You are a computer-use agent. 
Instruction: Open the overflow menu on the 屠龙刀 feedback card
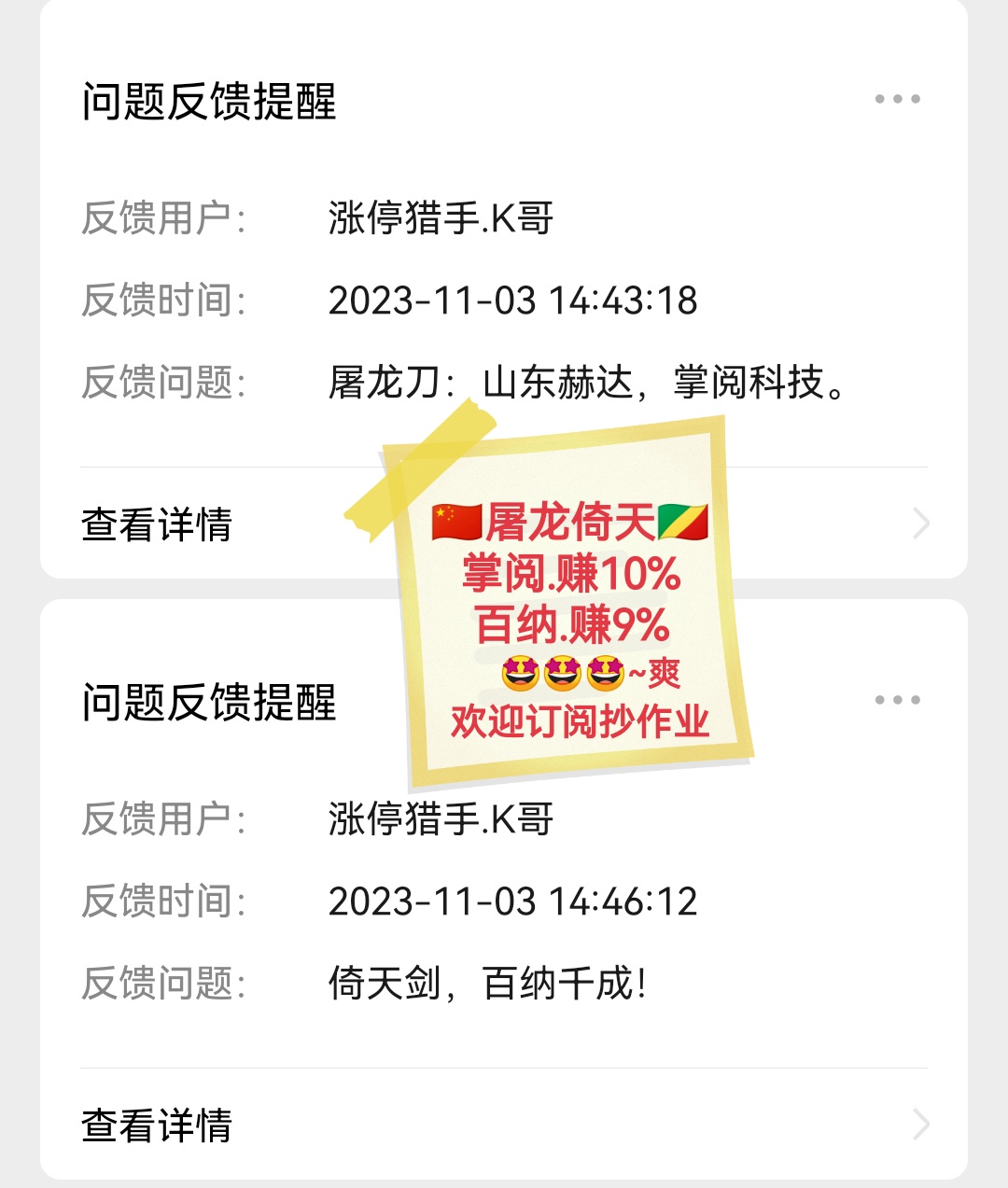(897, 99)
